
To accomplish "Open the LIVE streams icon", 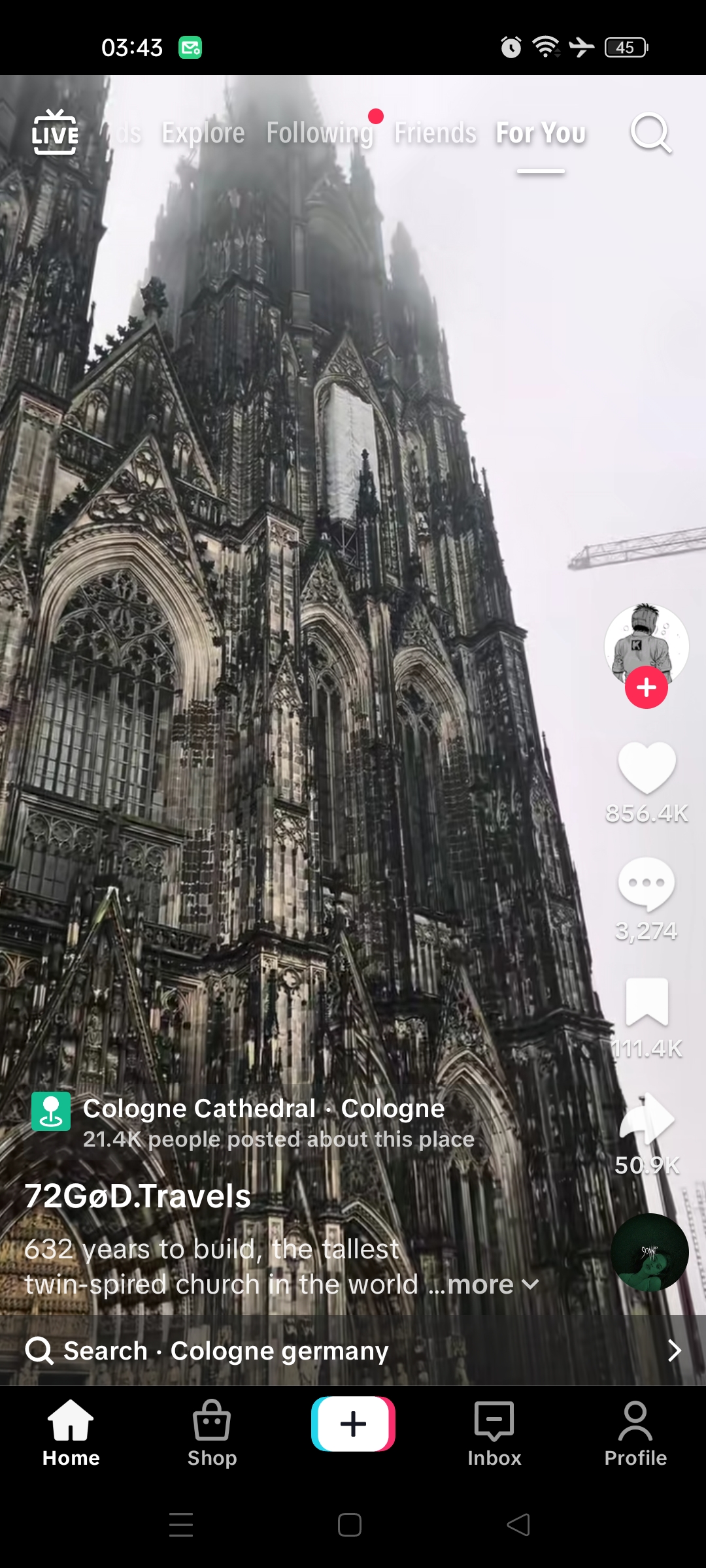I will point(55,133).
